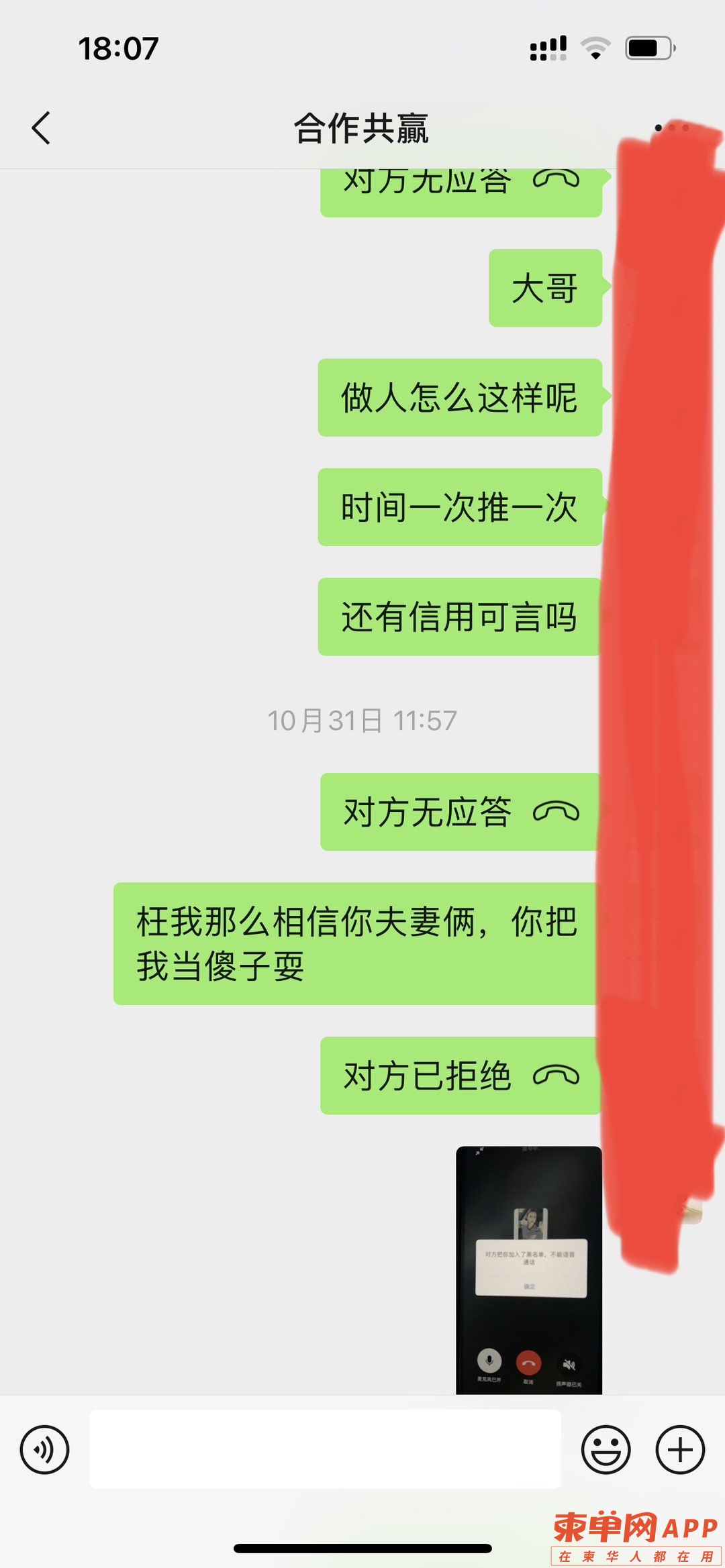This screenshot has width=725, height=1568.
Task: Switch to voice message input
Action: (44, 1449)
